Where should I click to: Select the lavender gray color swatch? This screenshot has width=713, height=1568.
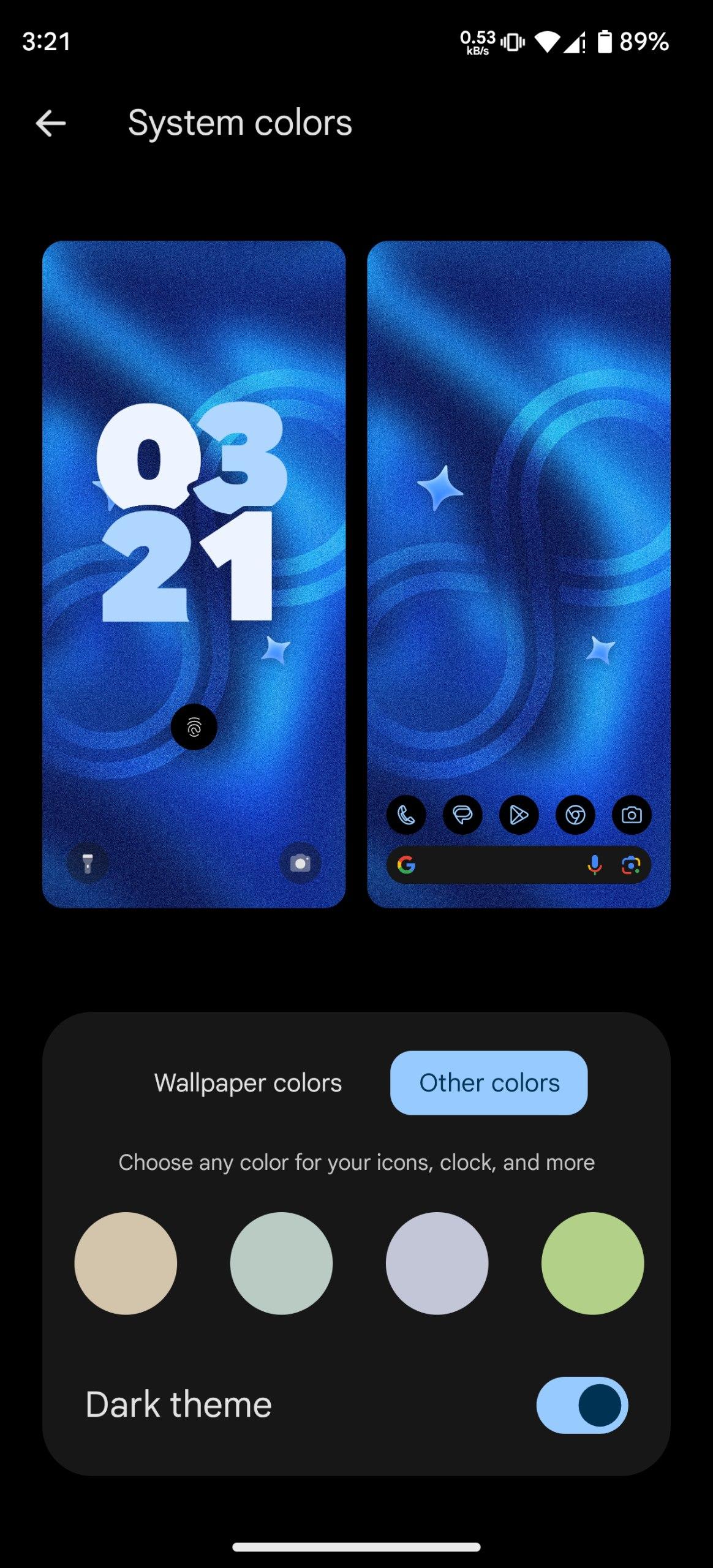click(437, 1263)
